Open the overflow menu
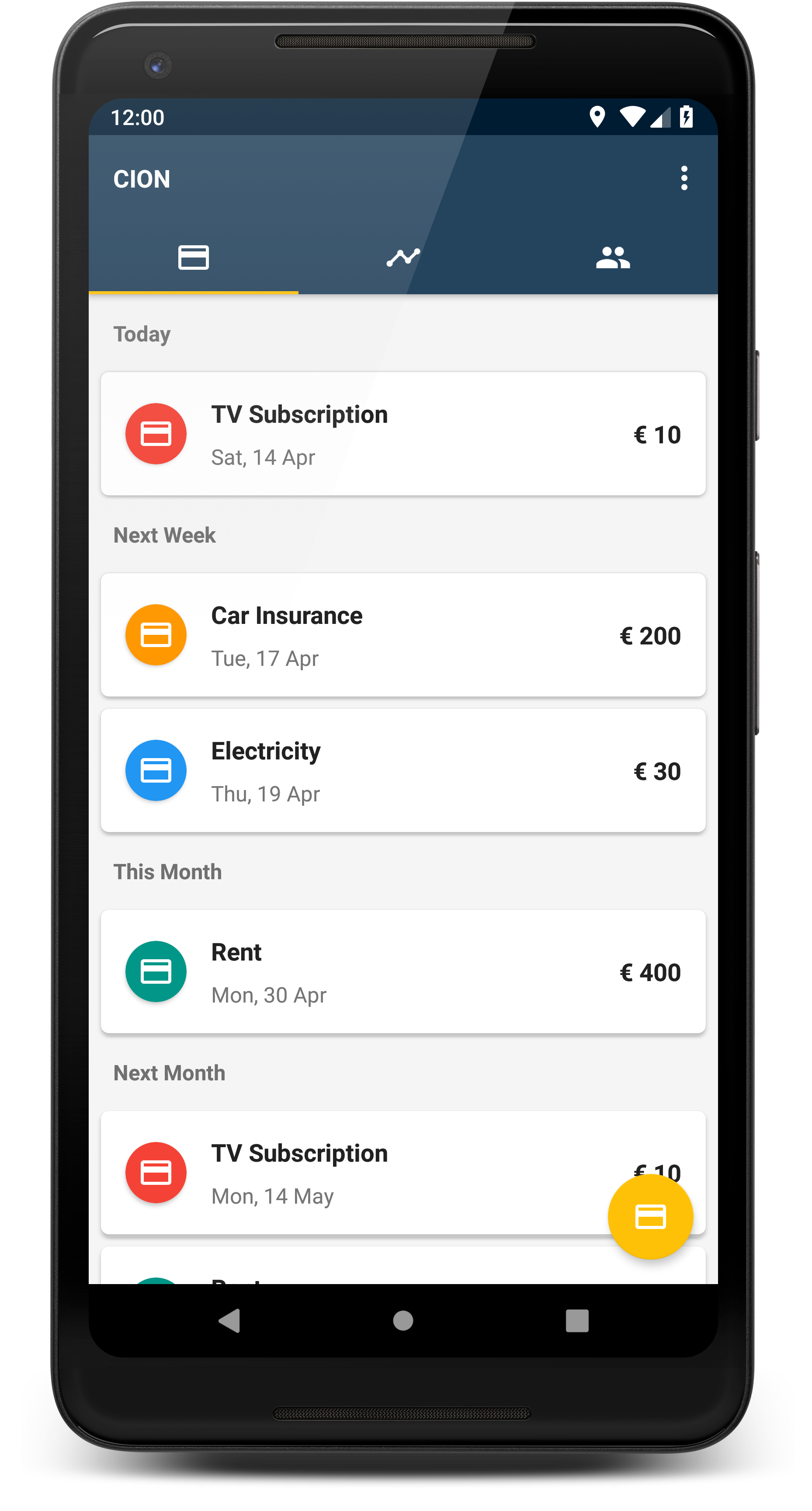The width and height of the screenshot is (812, 1511). (684, 178)
